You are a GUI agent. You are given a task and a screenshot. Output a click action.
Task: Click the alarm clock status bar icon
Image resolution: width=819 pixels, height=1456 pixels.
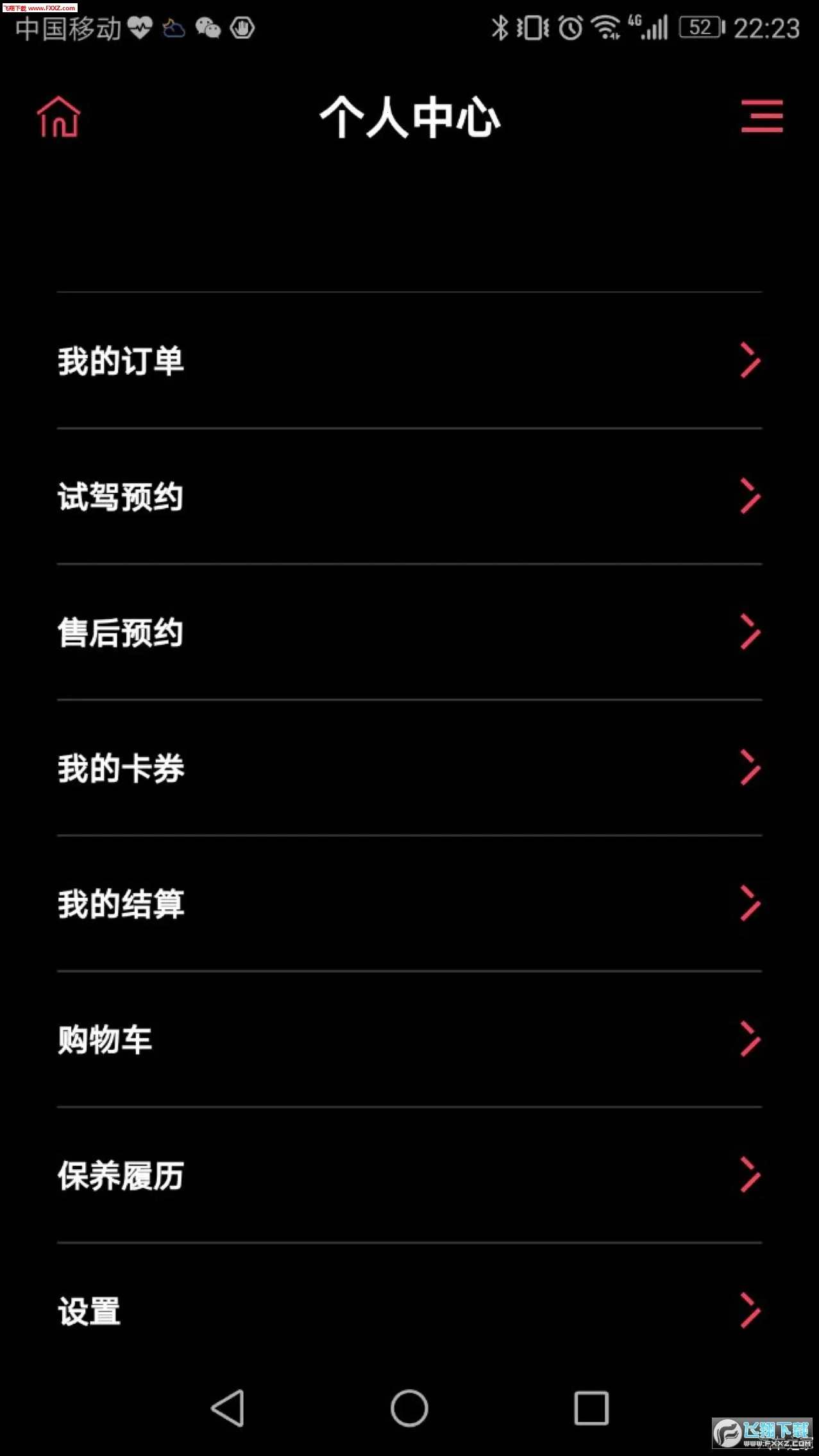coord(568,28)
